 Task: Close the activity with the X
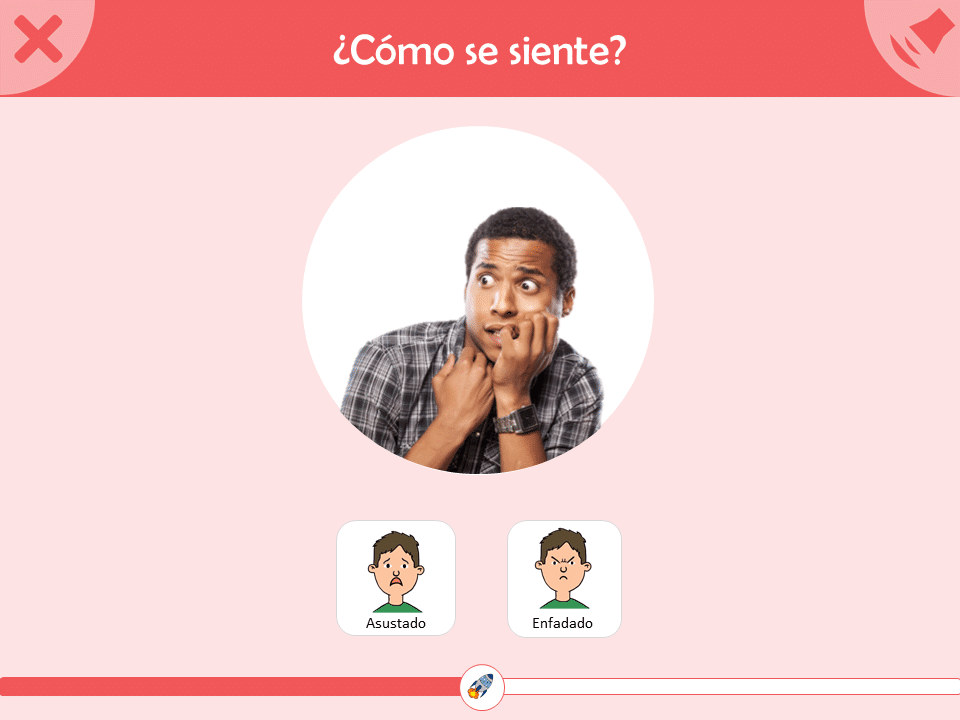pyautogui.click(x=38, y=40)
